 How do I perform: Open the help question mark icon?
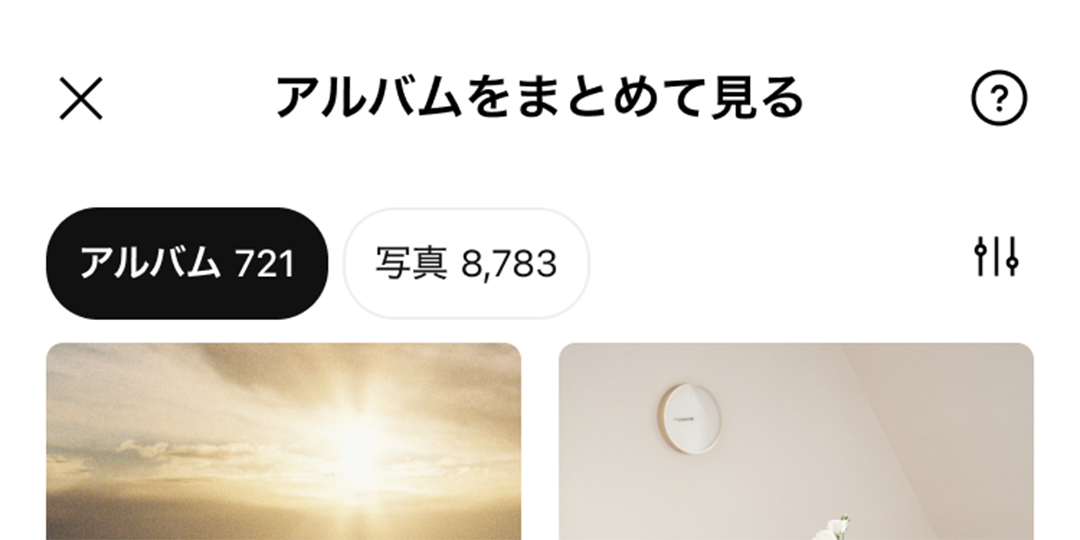click(x=999, y=99)
